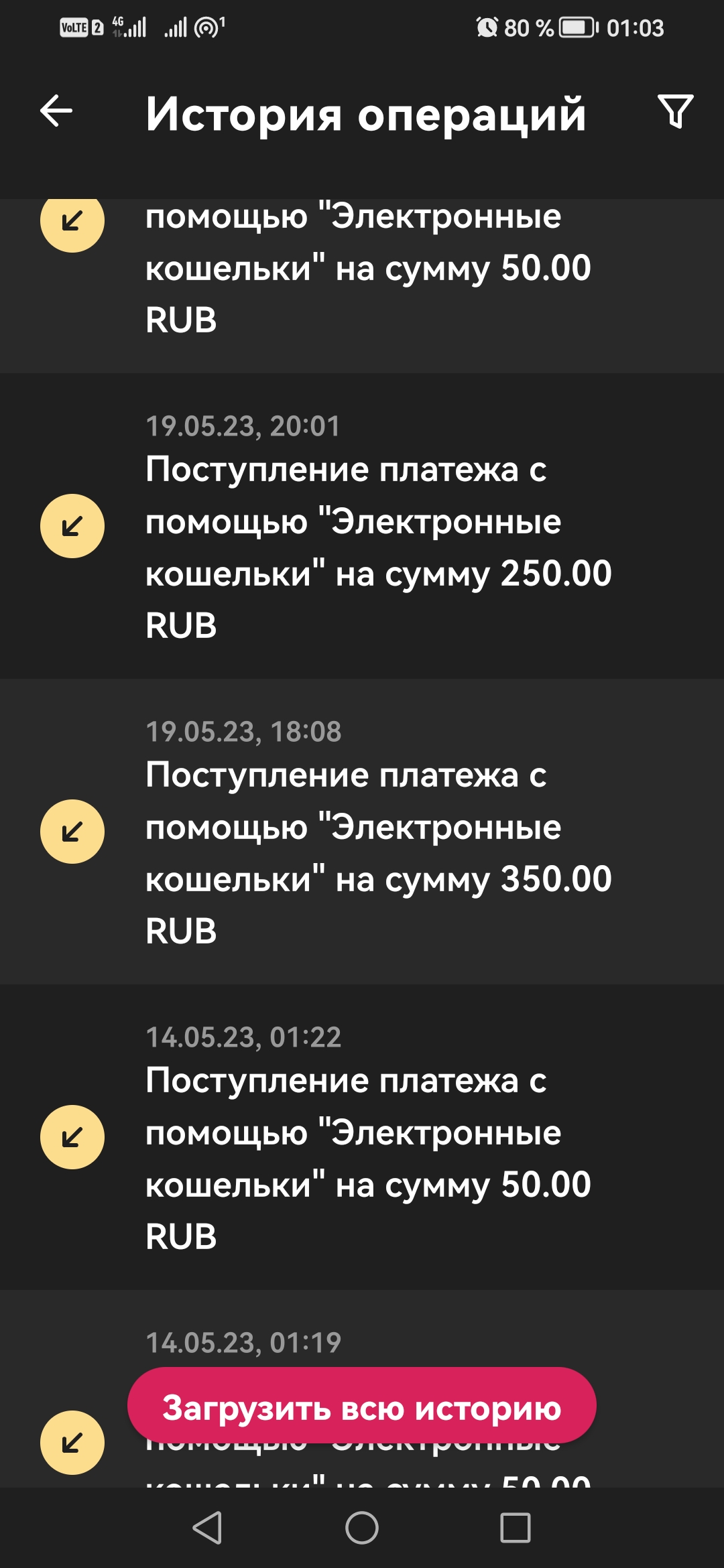The height and width of the screenshot is (1568, 724).
Task: Go back from История операций
Action: [x=56, y=111]
